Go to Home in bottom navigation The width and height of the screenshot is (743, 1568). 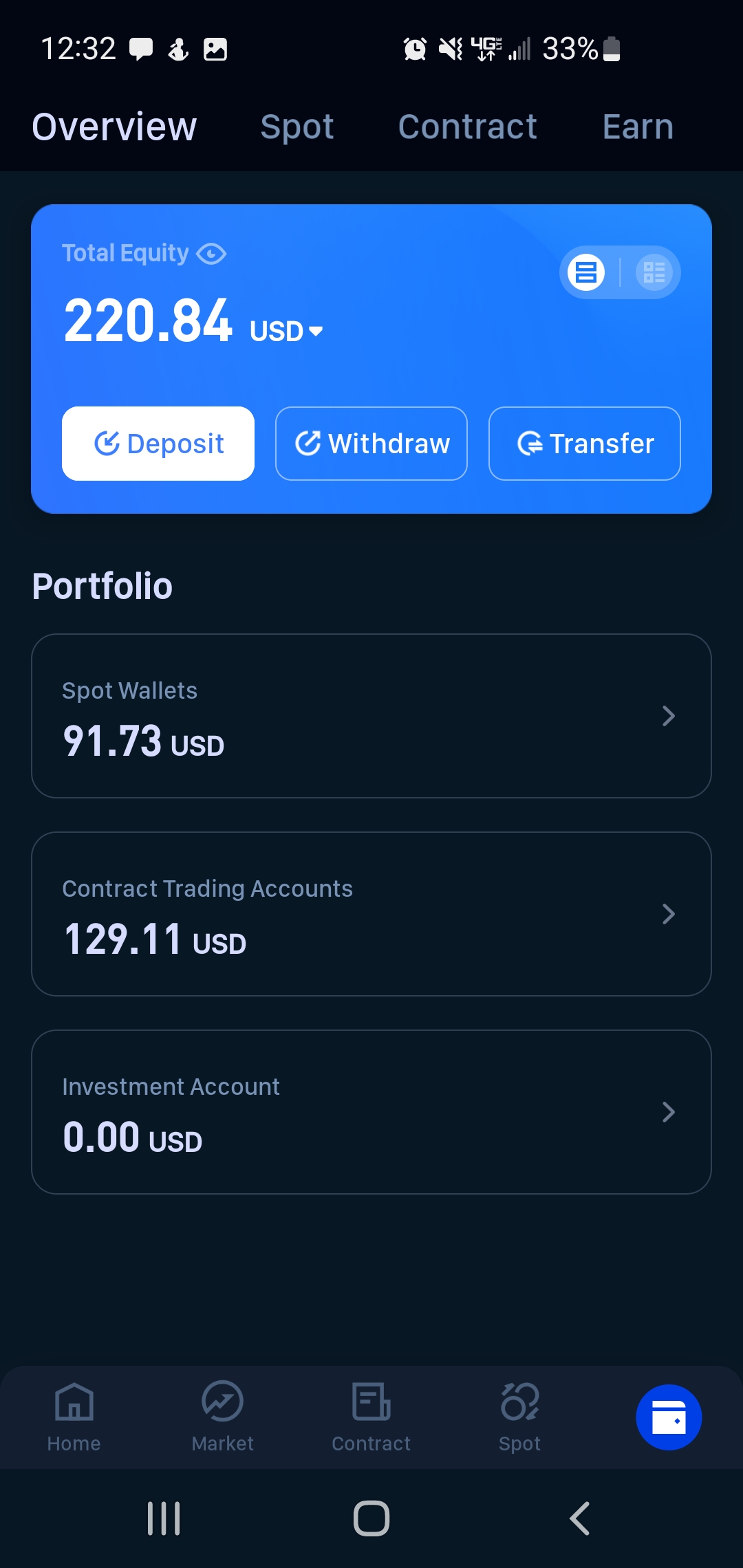(x=74, y=1417)
